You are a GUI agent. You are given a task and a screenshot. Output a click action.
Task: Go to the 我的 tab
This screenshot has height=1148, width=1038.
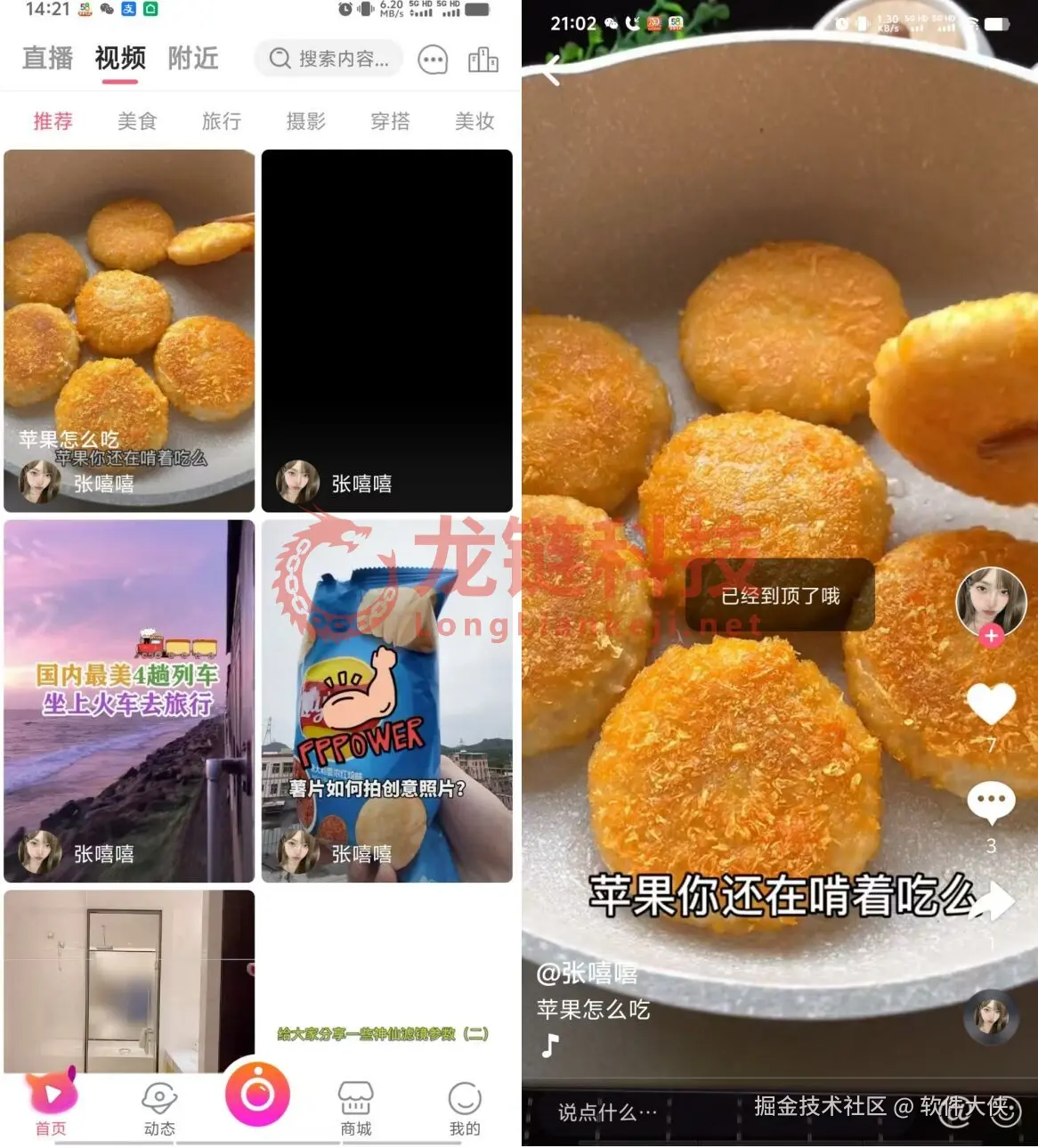465,1109
